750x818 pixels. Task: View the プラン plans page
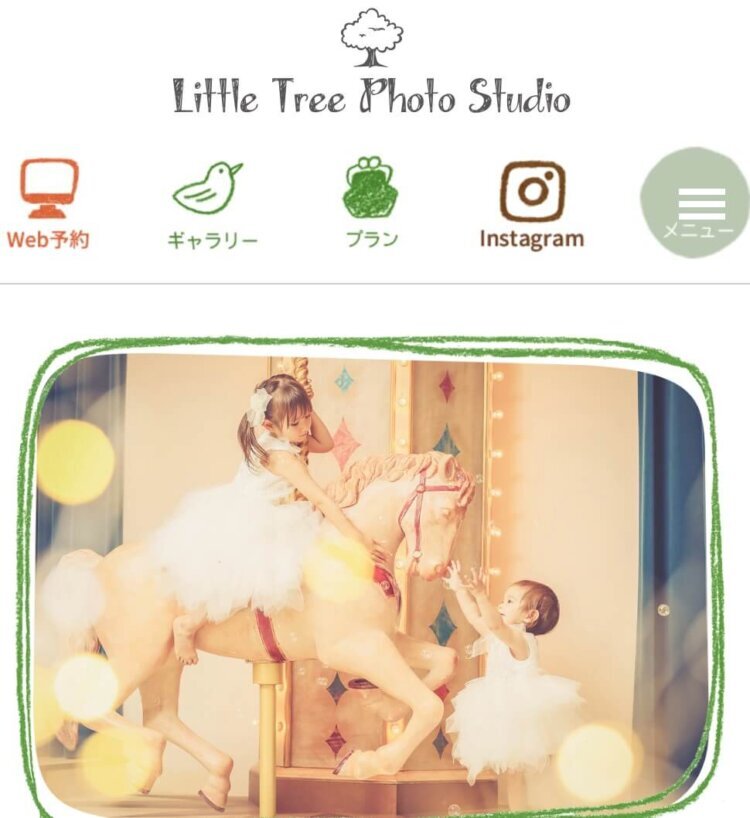371,204
